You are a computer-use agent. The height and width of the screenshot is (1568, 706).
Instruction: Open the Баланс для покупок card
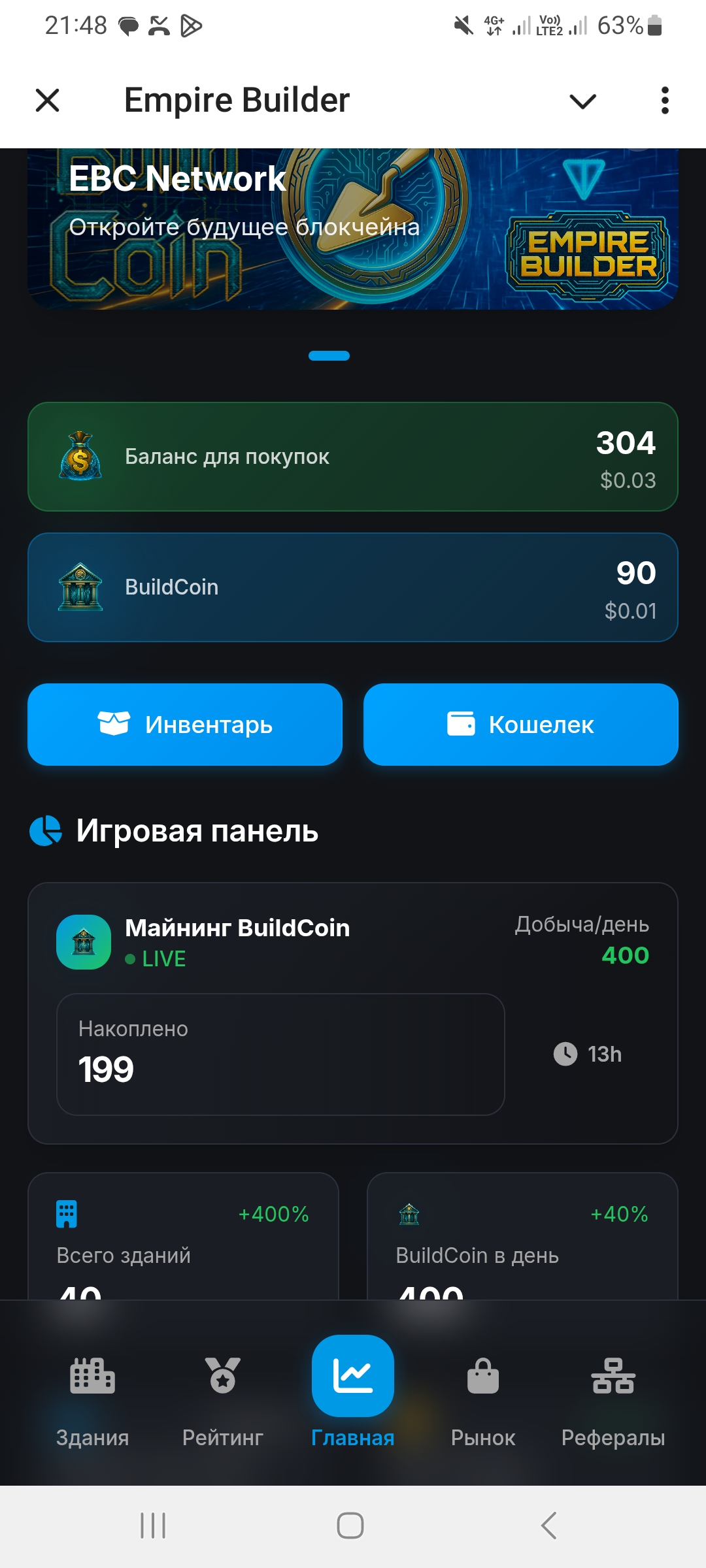click(353, 457)
